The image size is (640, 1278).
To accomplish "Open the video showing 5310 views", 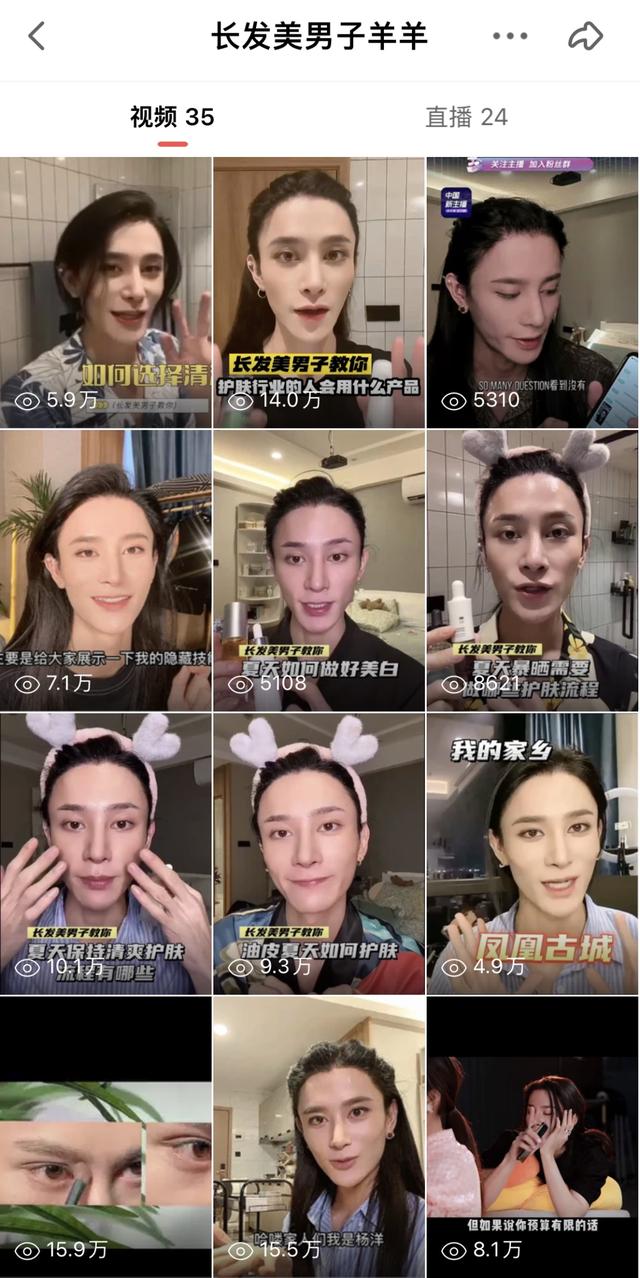I will [532, 292].
